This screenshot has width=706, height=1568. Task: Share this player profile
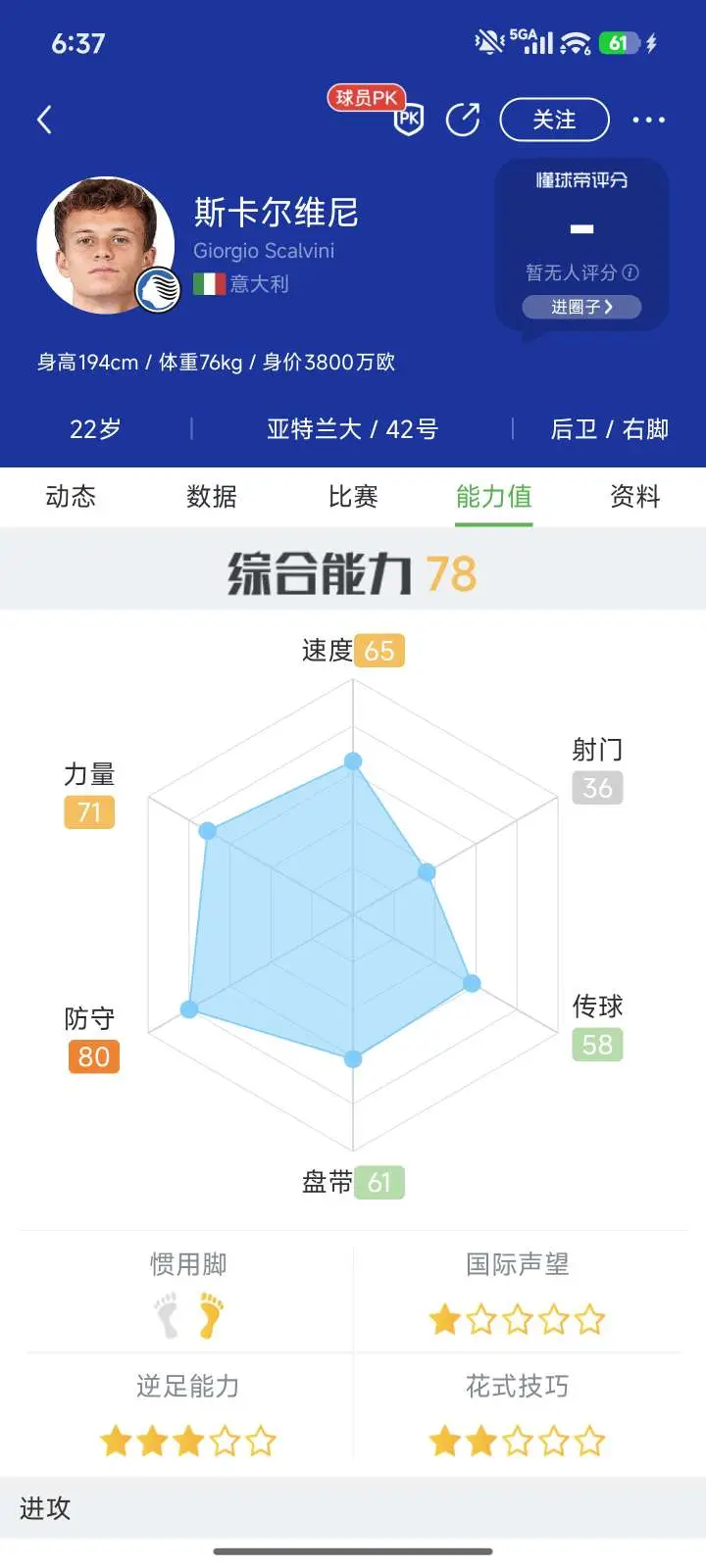point(463,120)
